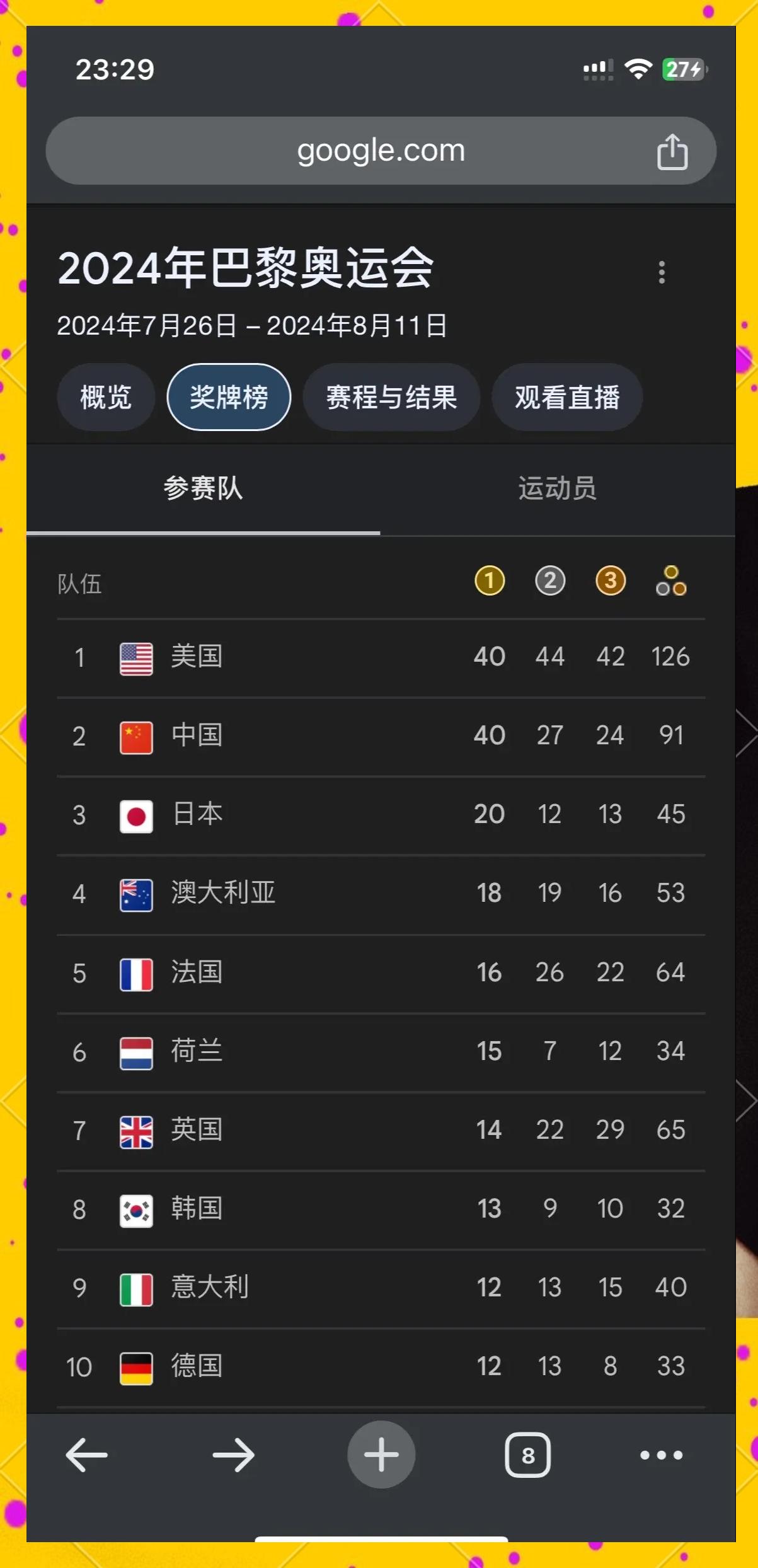Select the 日本 row in the medal table

click(315, 814)
